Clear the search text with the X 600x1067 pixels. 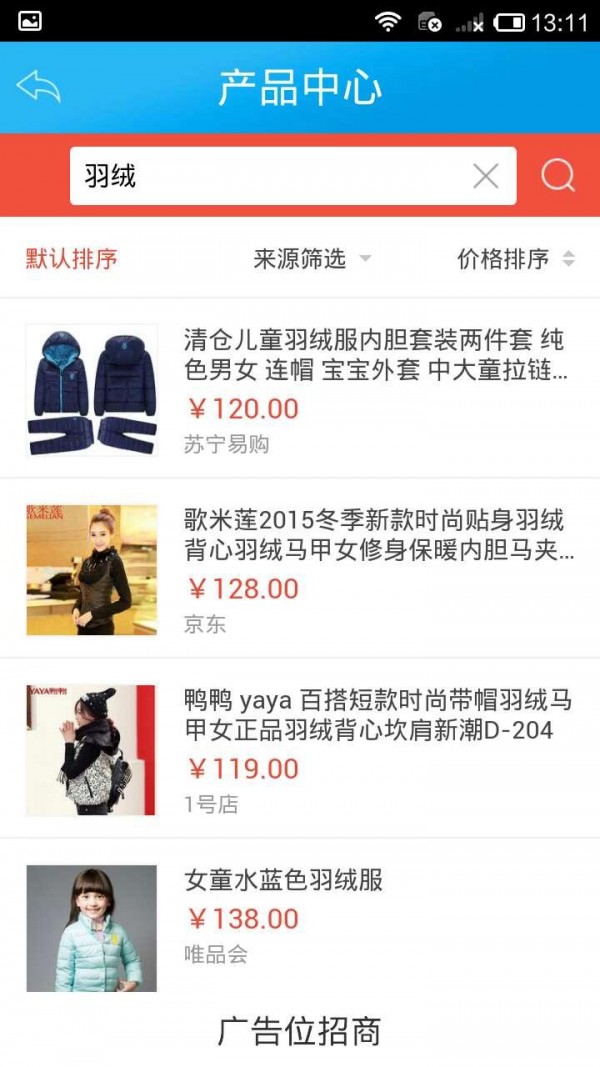[485, 177]
